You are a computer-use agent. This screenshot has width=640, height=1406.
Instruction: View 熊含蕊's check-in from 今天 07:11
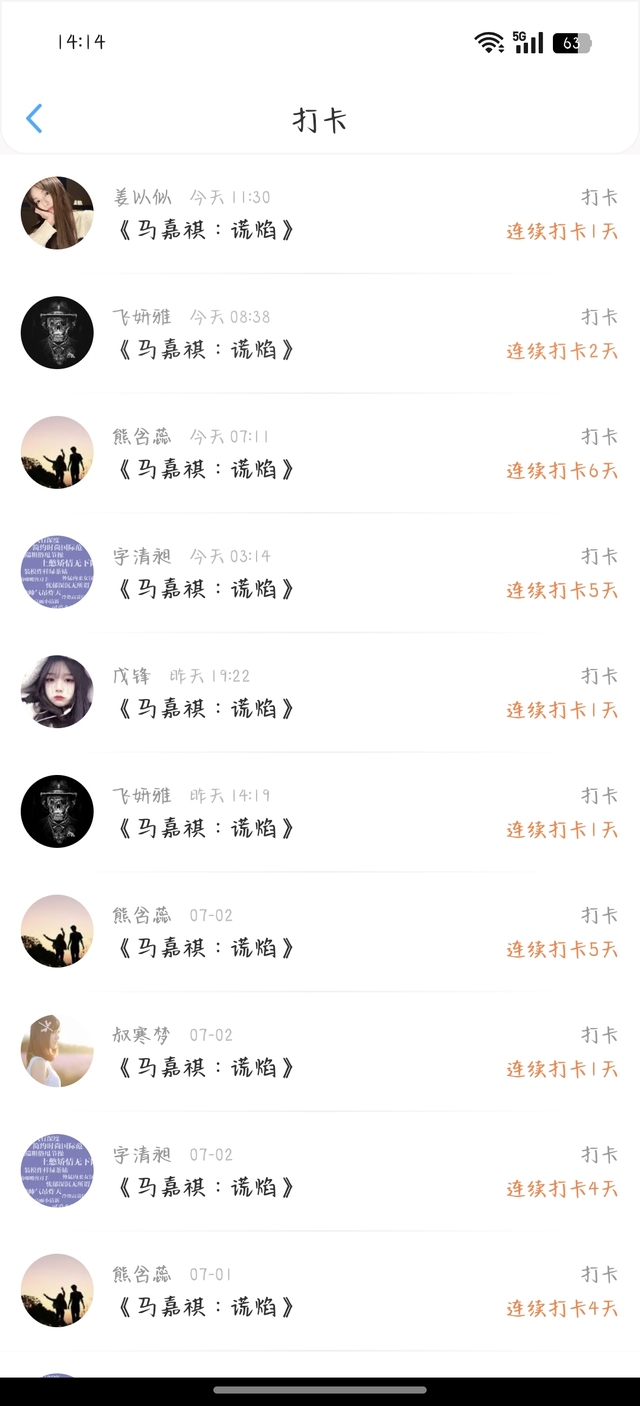(320, 453)
